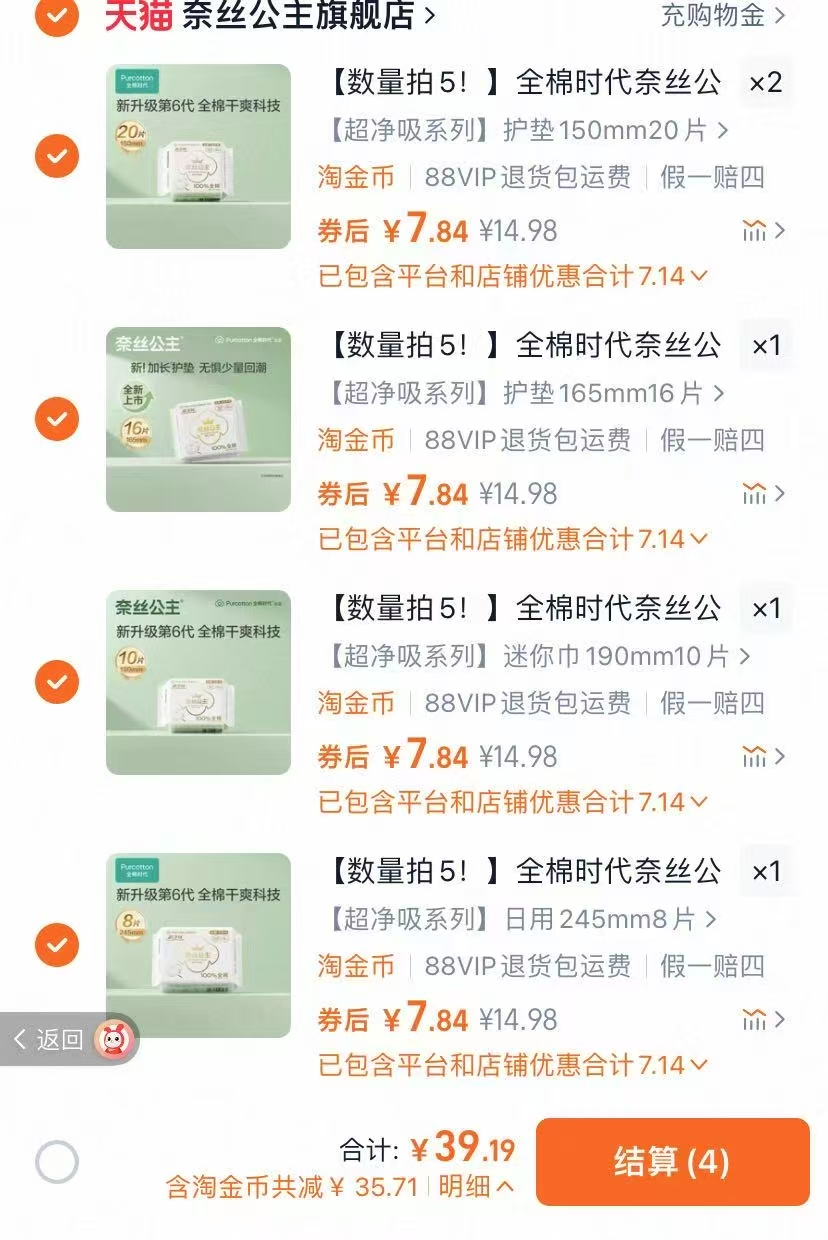Select the select-all circle at the bottom

pyautogui.click(x=57, y=1161)
